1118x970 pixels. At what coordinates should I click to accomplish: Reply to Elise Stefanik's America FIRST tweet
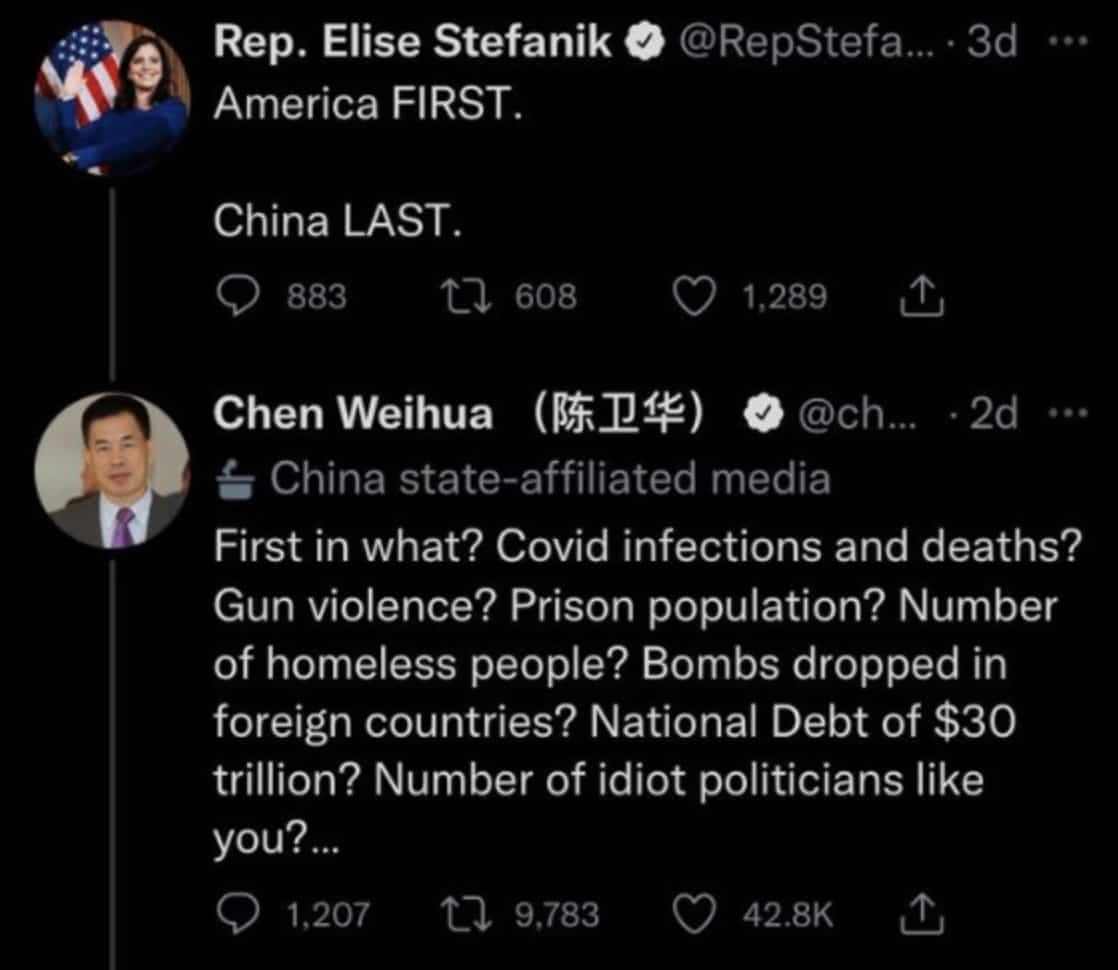pyautogui.click(x=237, y=296)
